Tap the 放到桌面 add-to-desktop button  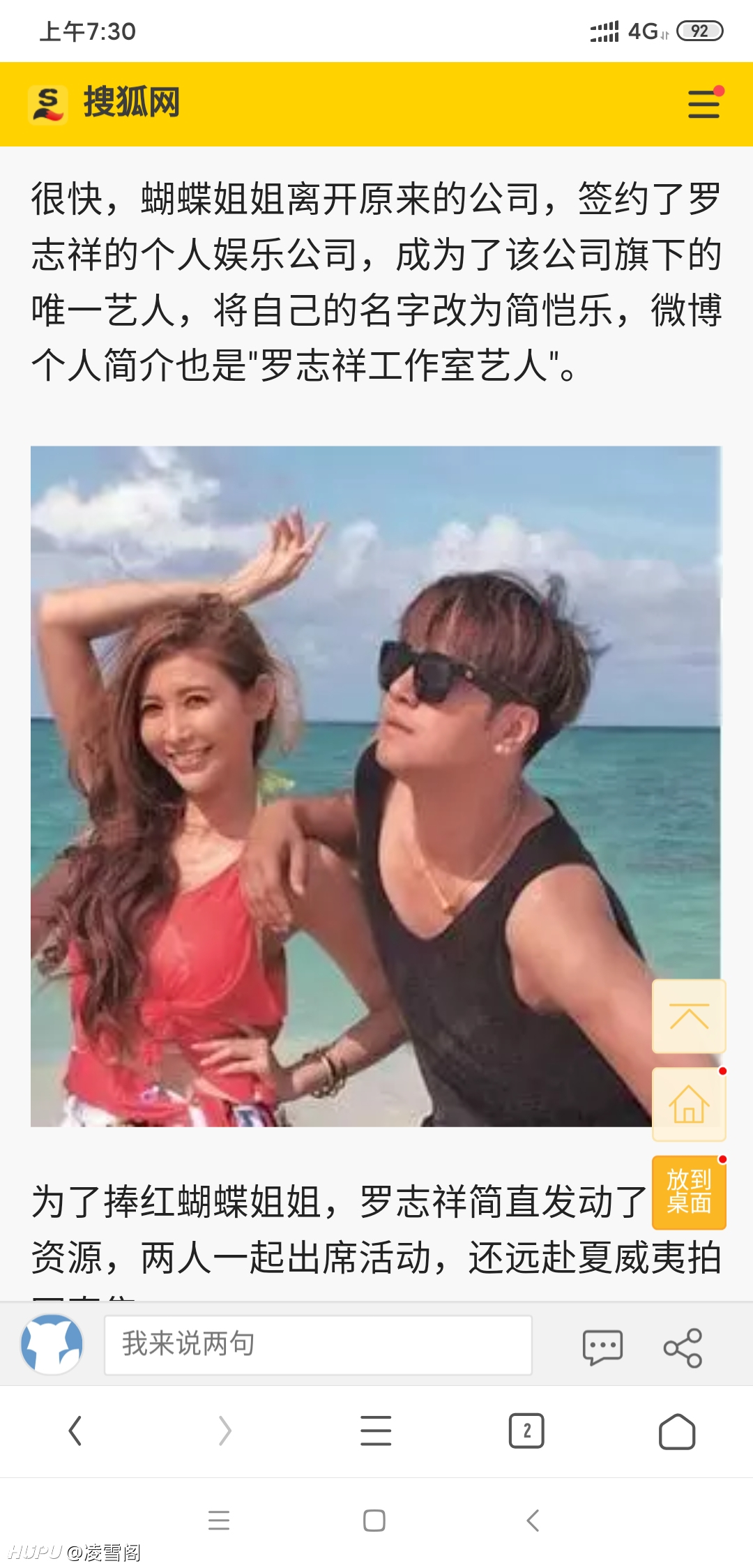(x=689, y=1192)
